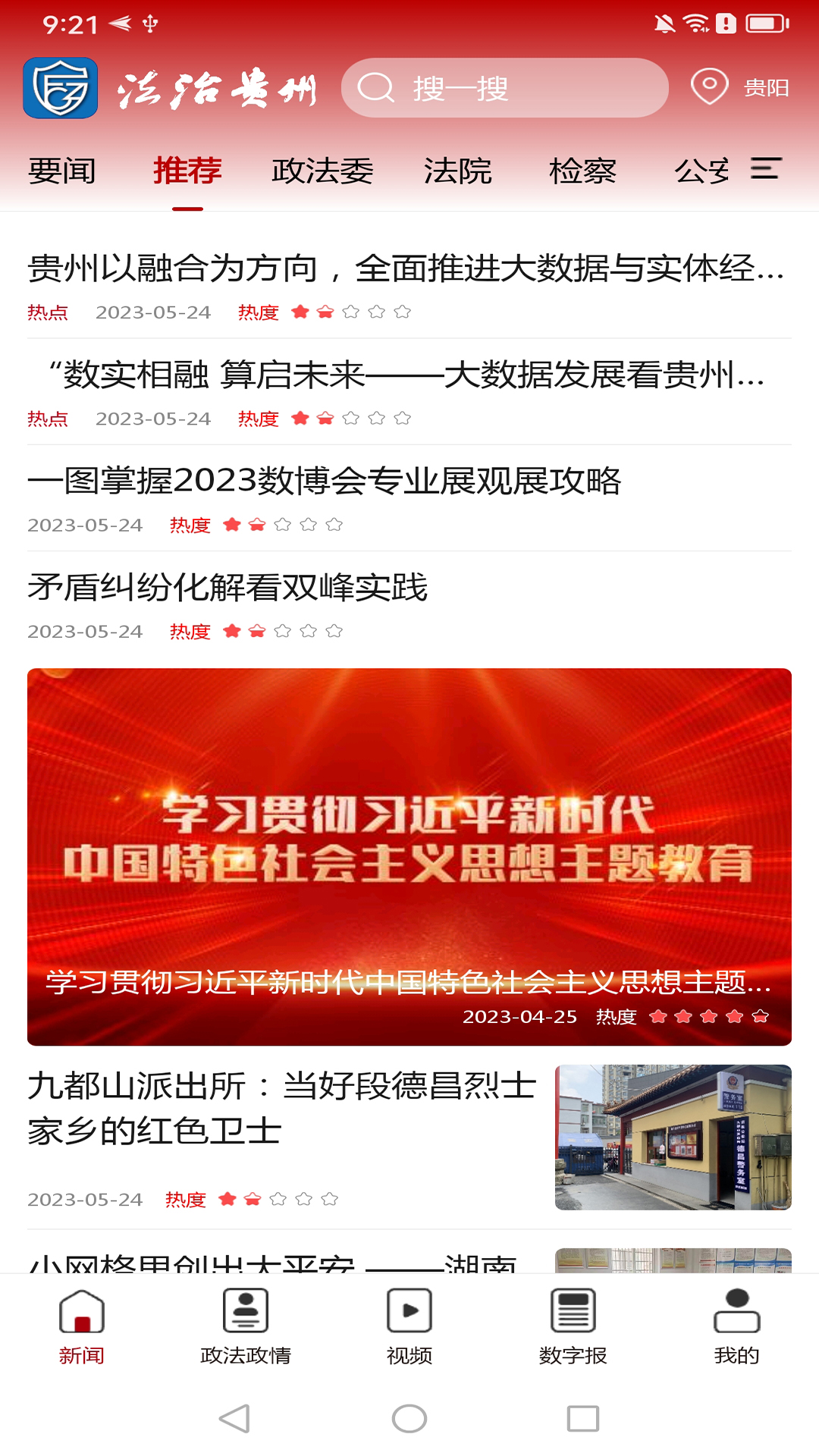Screen dimensions: 819x1456
Task: Open article 矛盾纠纷化解看双峰实践
Action: click(227, 587)
